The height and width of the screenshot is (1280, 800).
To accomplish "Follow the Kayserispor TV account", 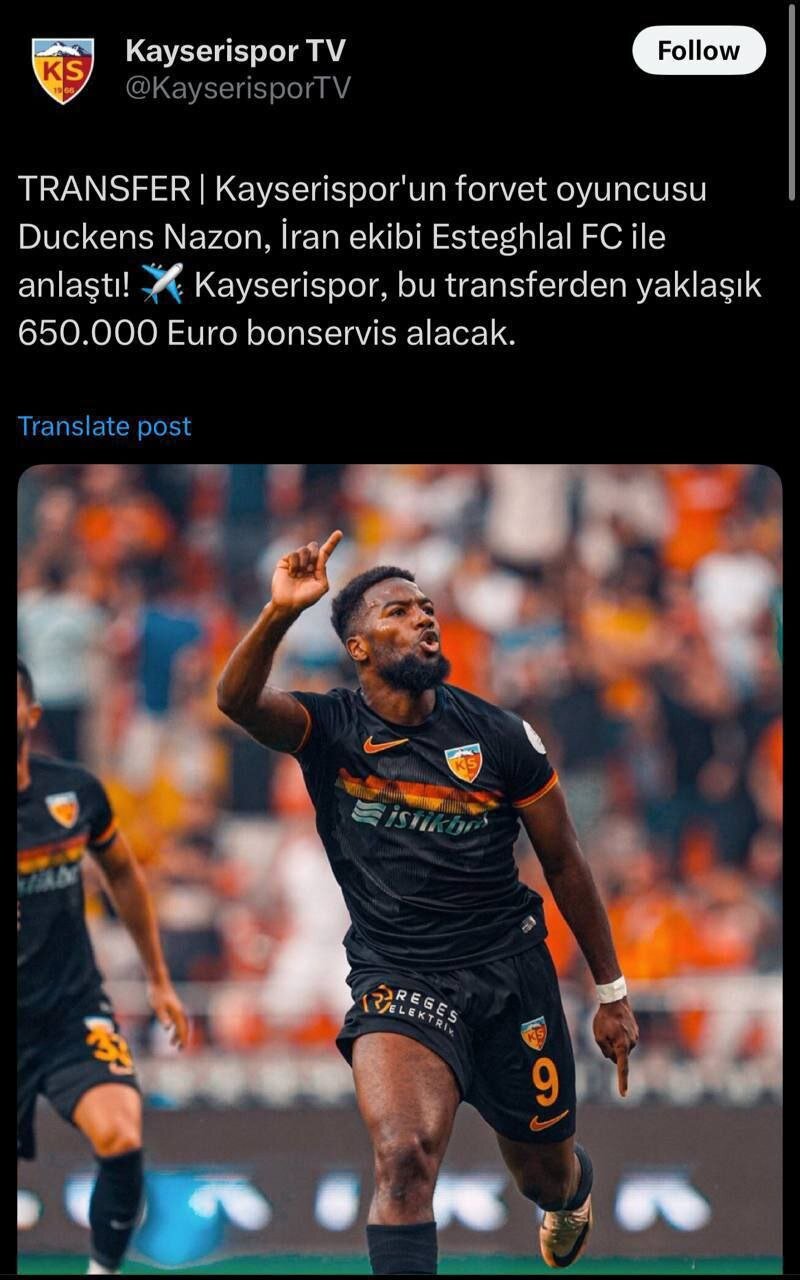I will point(698,50).
